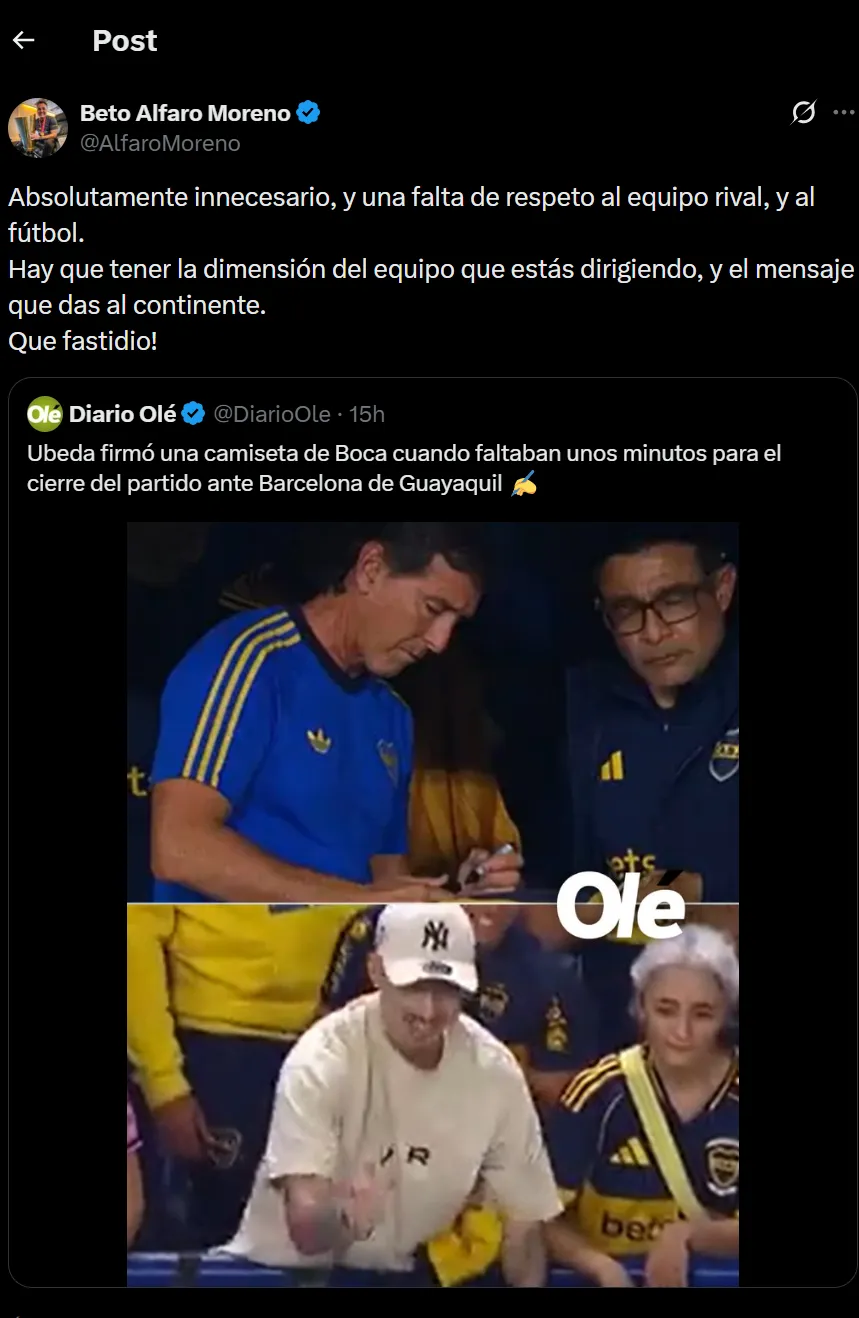
Task: Open the Grok icon on the post
Action: [803, 113]
